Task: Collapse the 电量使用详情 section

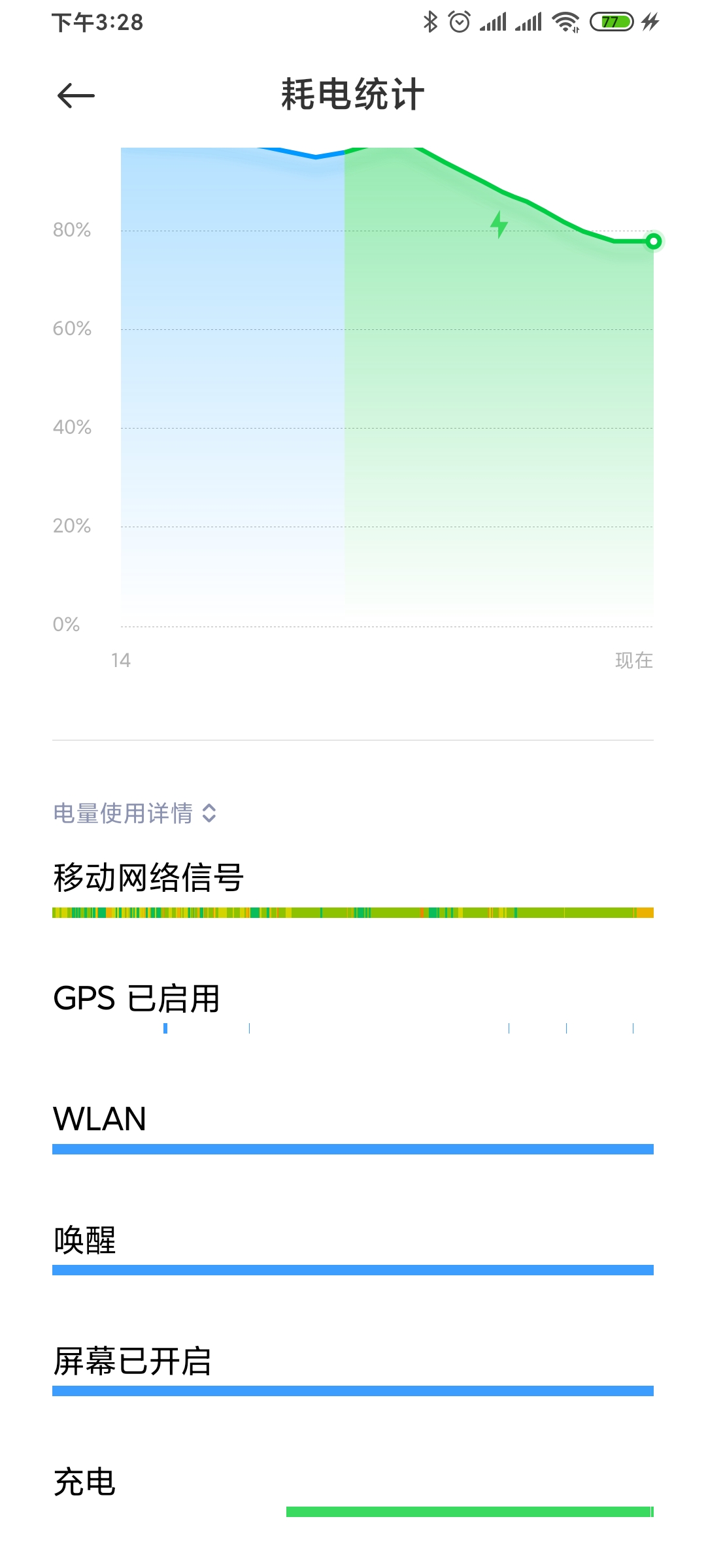Action: pos(135,813)
